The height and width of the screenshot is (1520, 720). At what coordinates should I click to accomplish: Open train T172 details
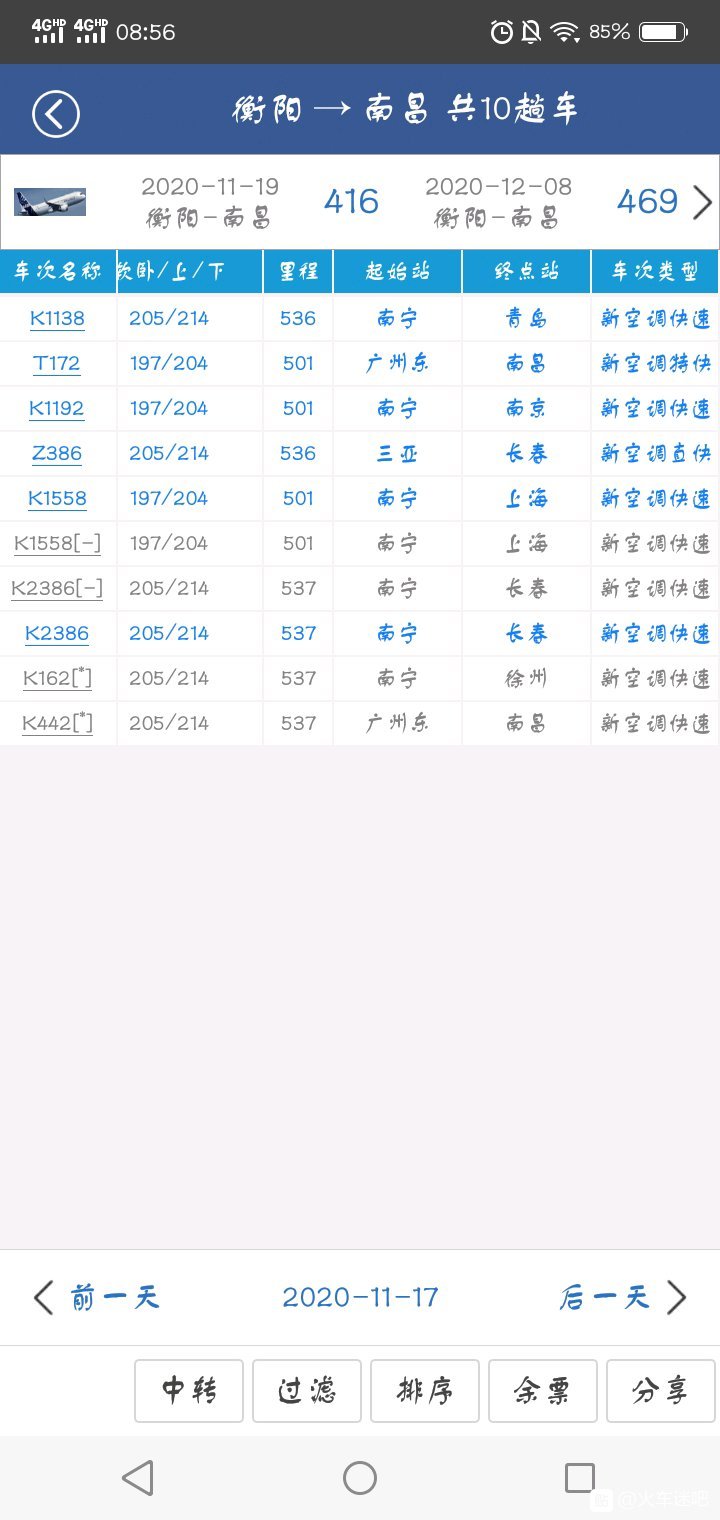57,363
